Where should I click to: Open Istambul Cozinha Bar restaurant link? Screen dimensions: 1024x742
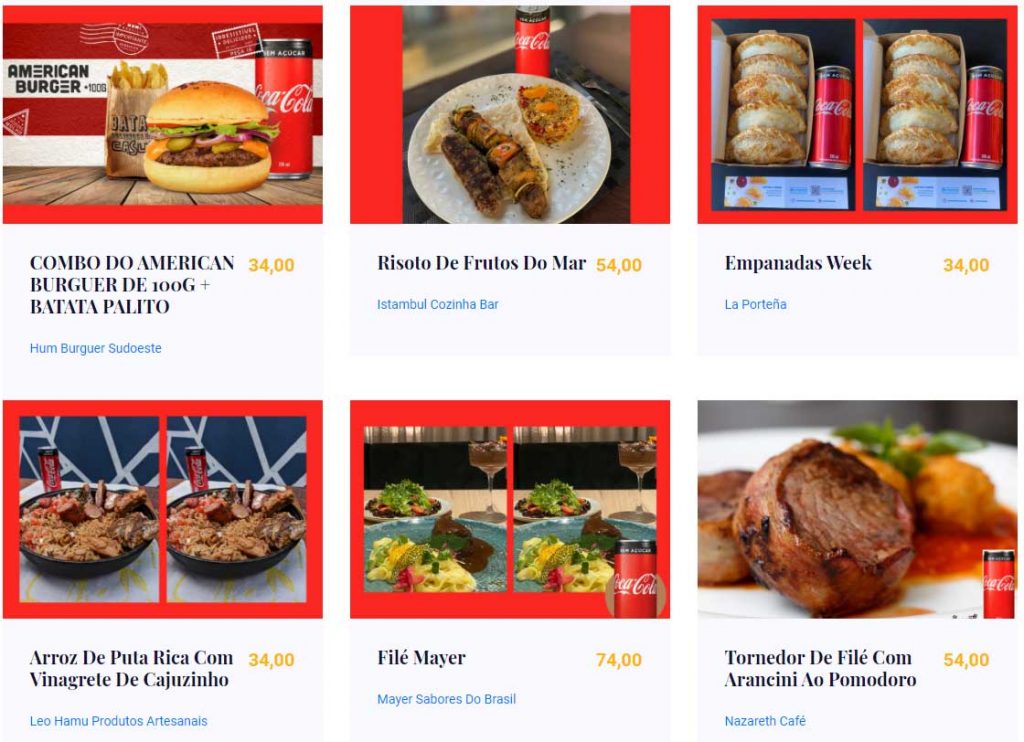point(437,304)
